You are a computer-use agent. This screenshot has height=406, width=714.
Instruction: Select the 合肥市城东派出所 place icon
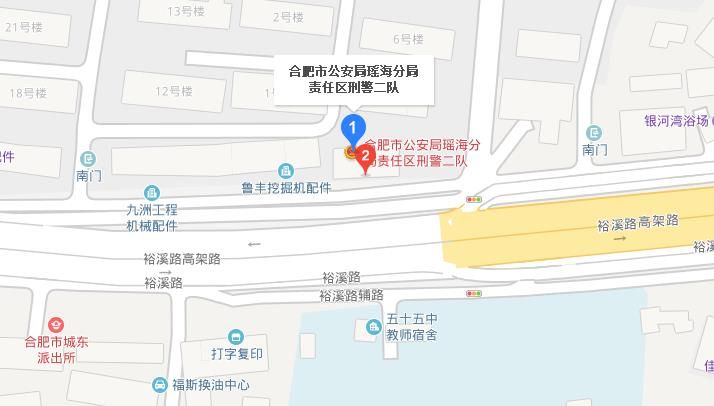[57, 324]
